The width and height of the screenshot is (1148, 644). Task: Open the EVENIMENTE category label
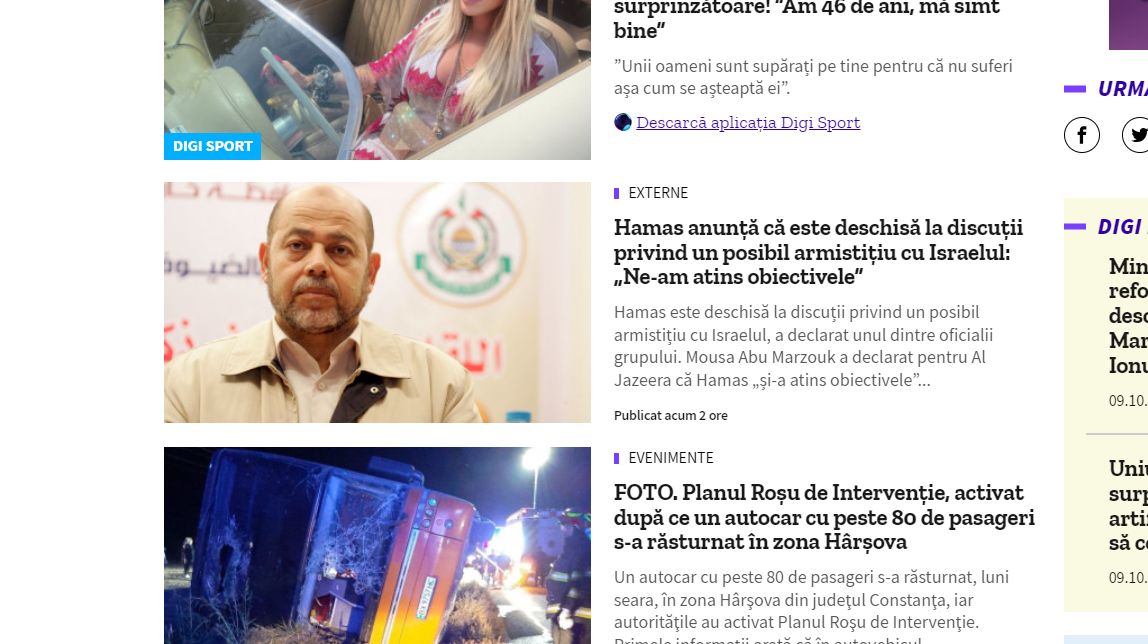tap(670, 458)
